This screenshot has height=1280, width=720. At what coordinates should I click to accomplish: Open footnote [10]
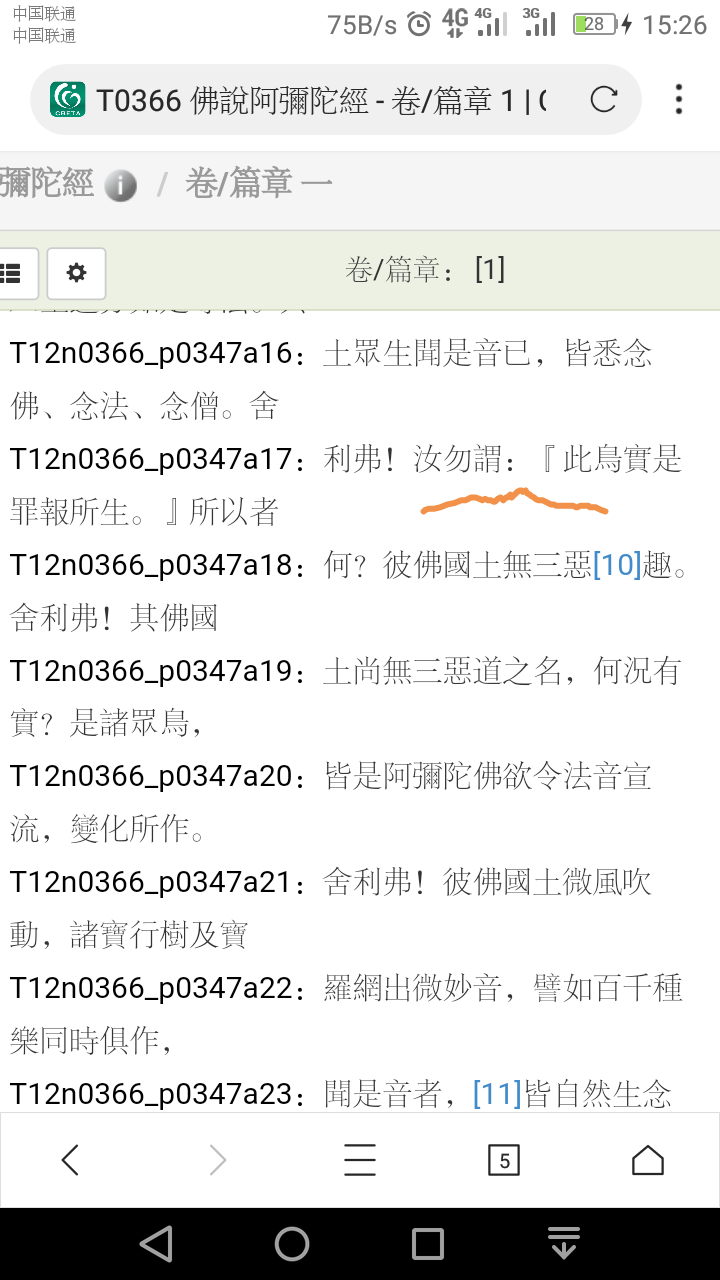(617, 566)
